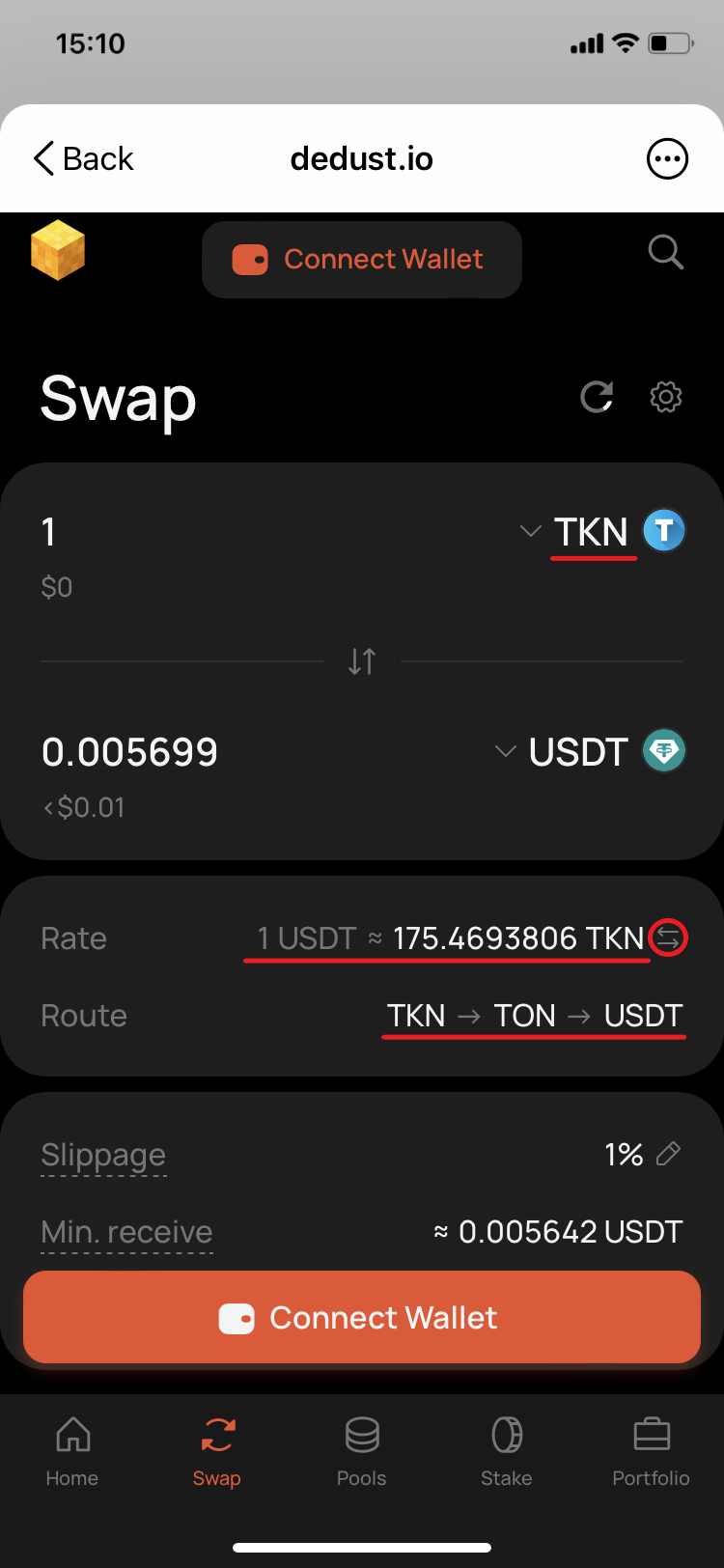Open swap settings gear

pyautogui.click(x=666, y=397)
